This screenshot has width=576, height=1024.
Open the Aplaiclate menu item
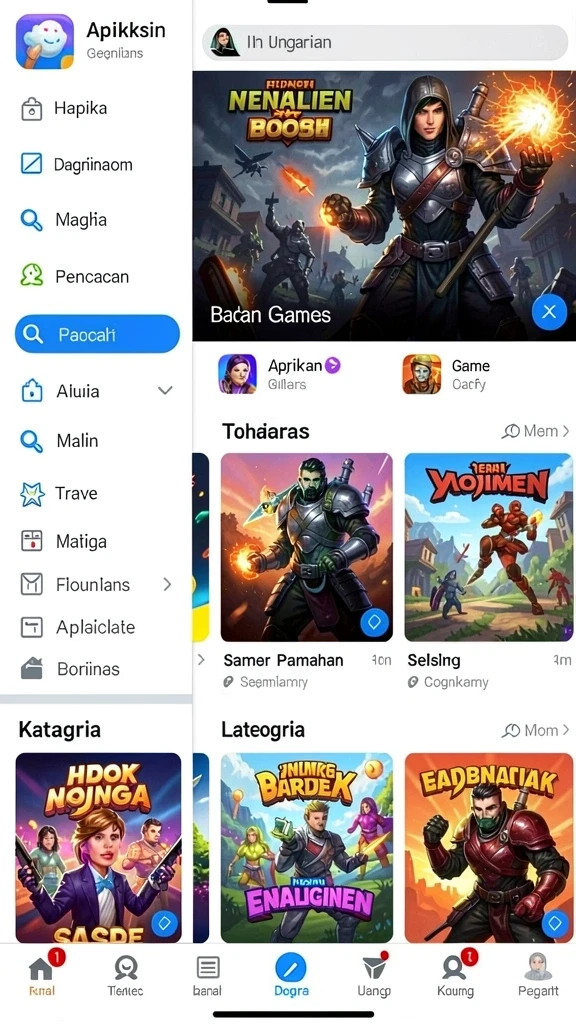tap(96, 627)
